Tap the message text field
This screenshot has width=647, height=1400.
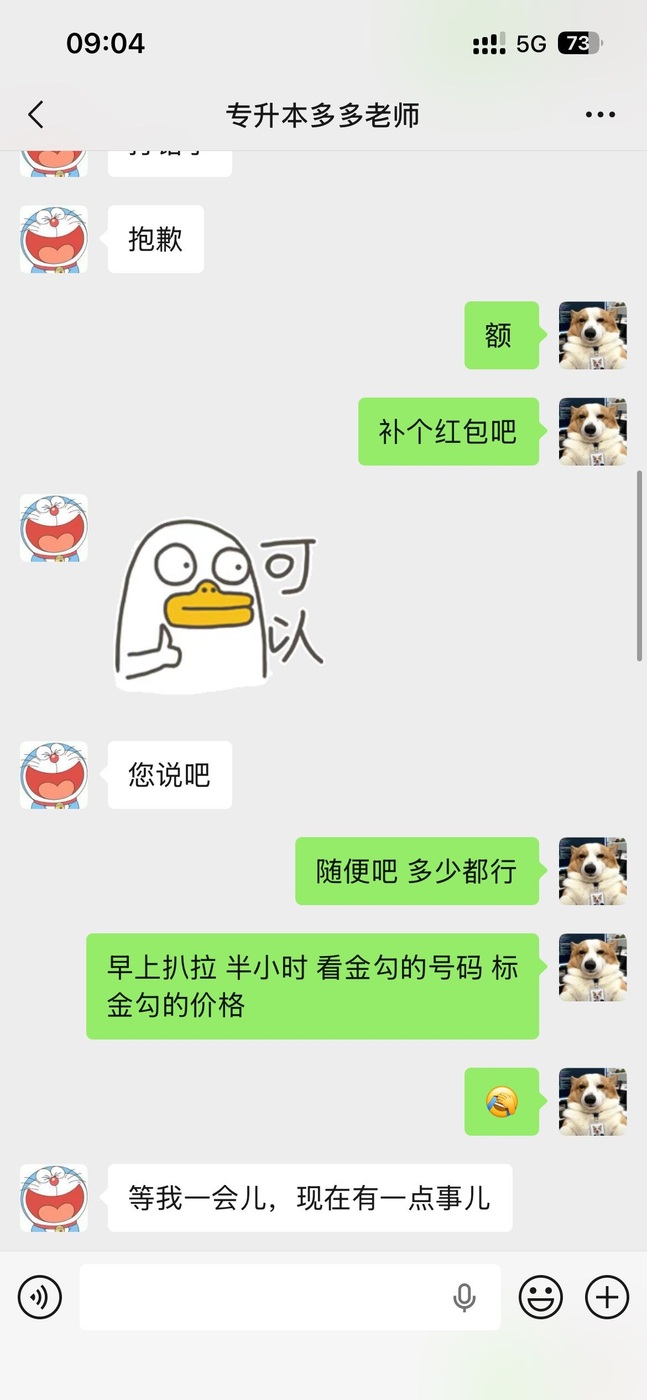(x=260, y=1297)
